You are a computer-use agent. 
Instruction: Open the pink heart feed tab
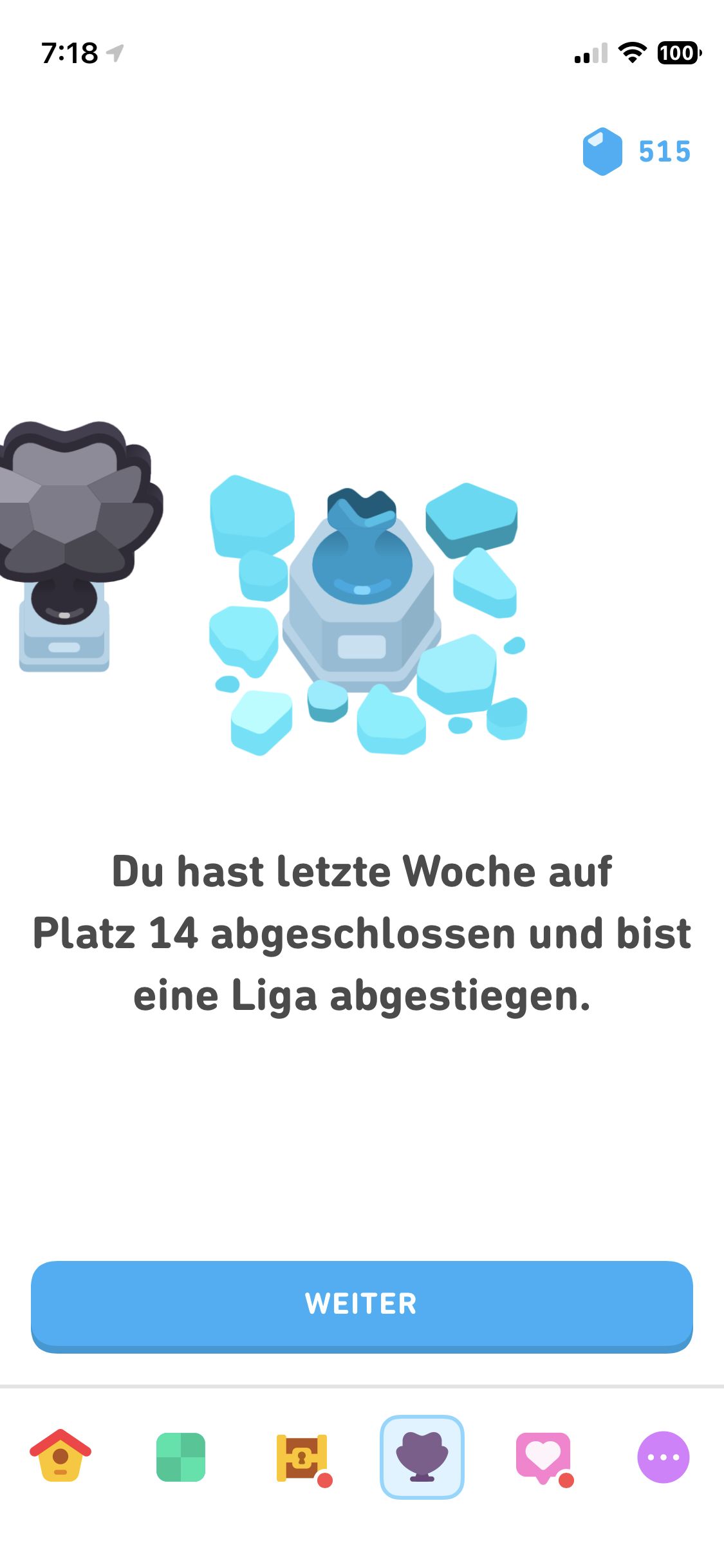[543, 1457]
